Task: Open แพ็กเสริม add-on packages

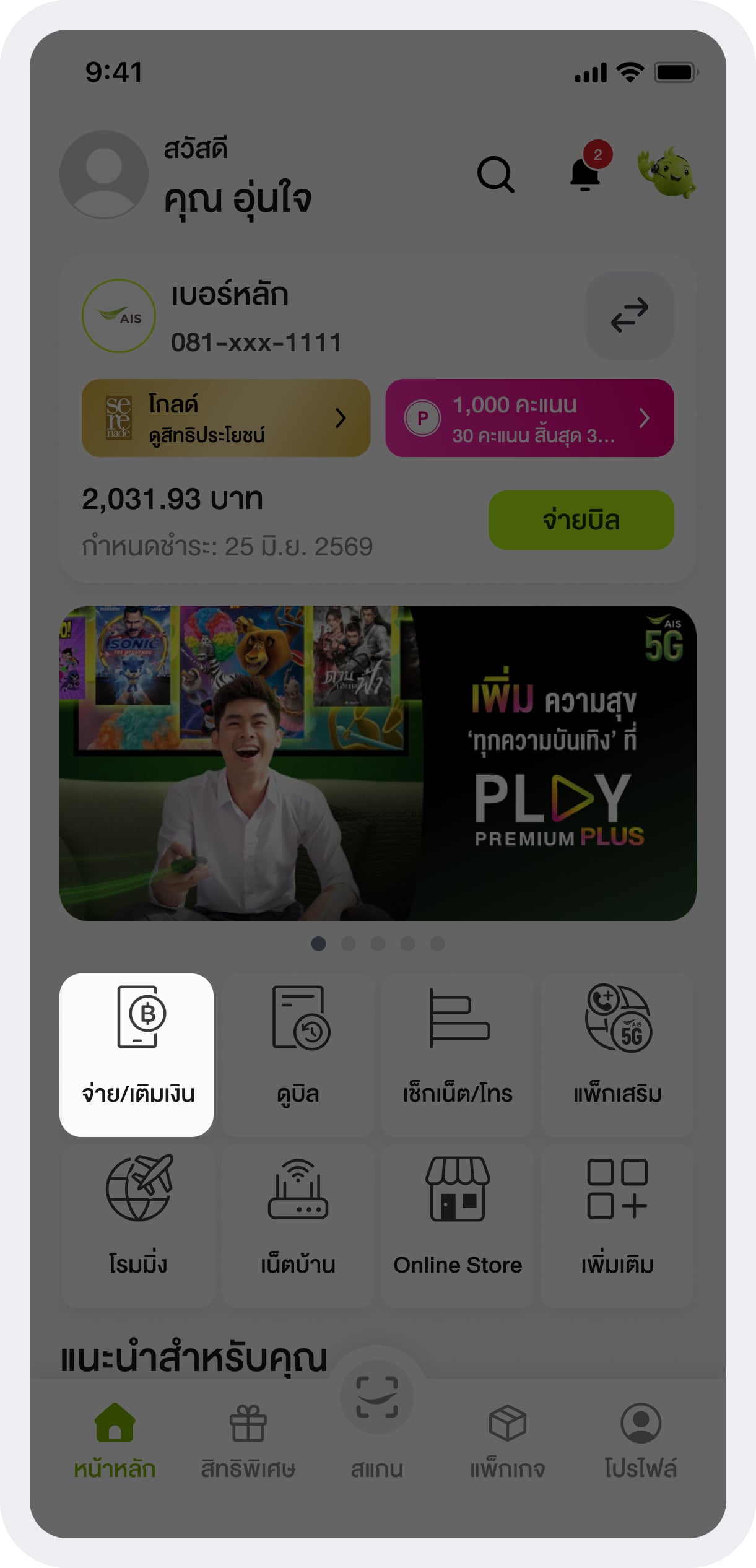Action: pyautogui.click(x=617, y=1055)
